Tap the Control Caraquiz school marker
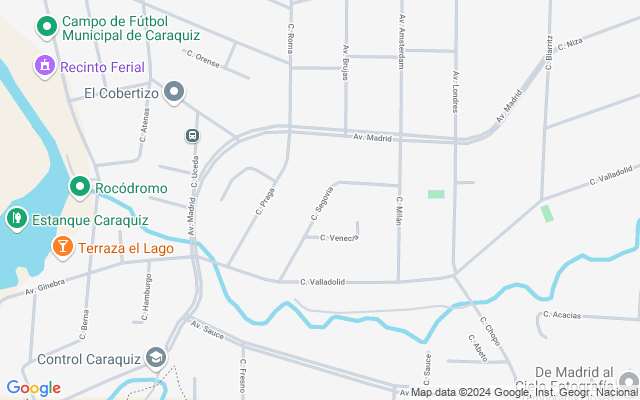The height and width of the screenshot is (400, 640). click(x=155, y=357)
